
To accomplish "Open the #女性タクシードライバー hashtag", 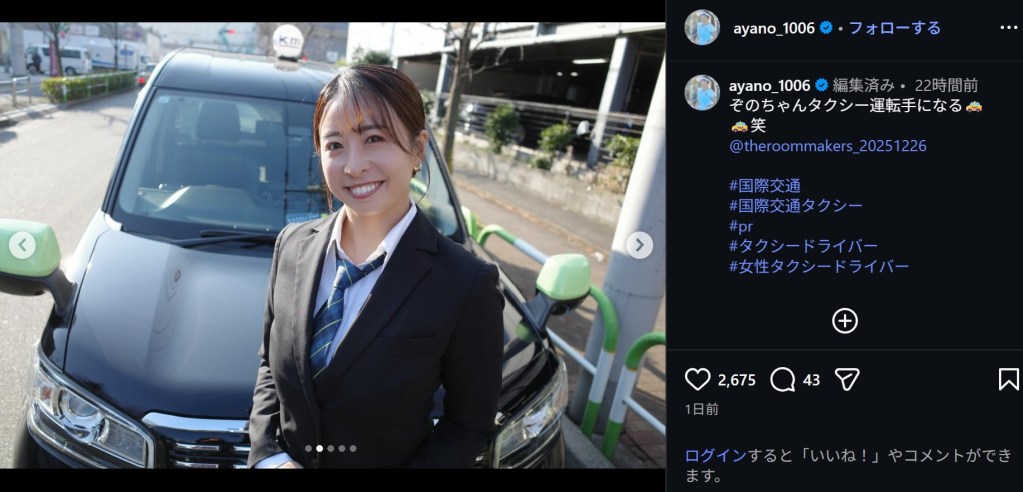I will tap(819, 266).
